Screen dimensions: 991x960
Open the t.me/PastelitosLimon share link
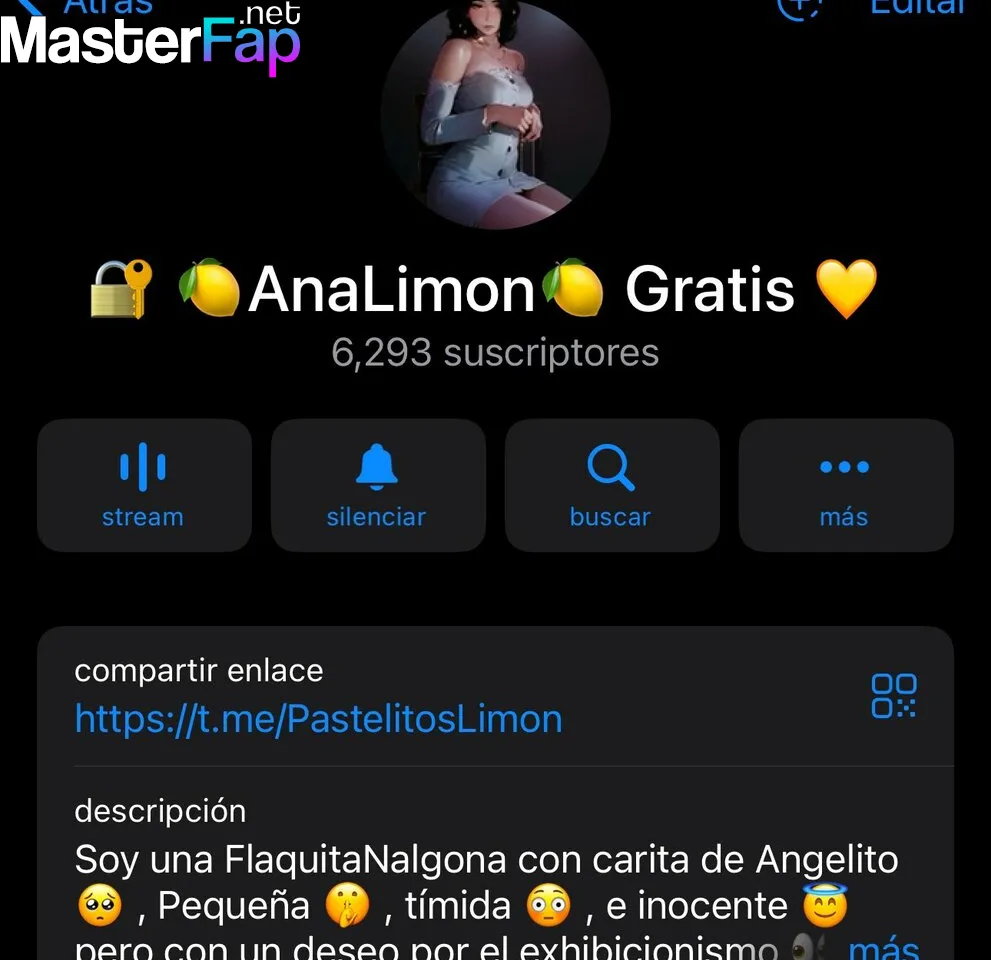[318, 719]
